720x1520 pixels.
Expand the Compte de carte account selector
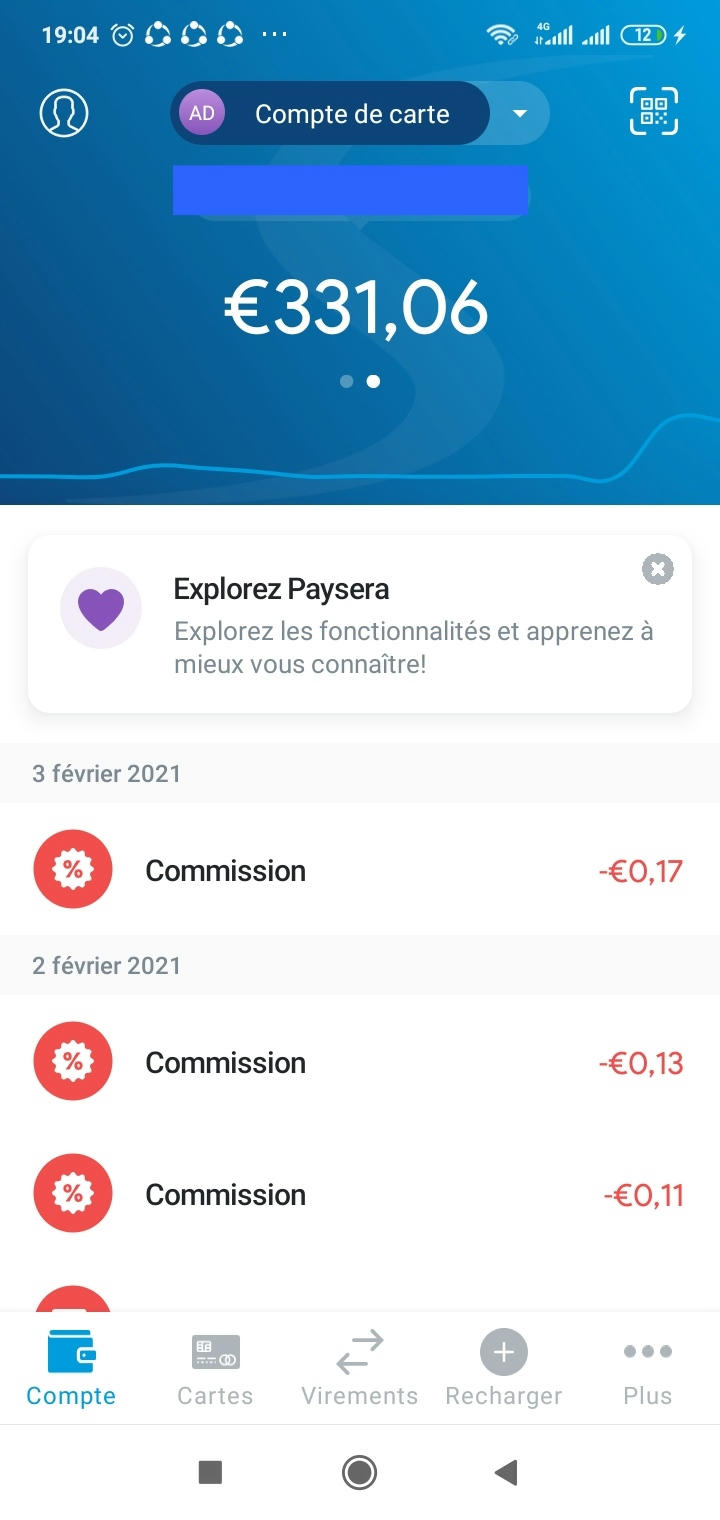[360, 113]
